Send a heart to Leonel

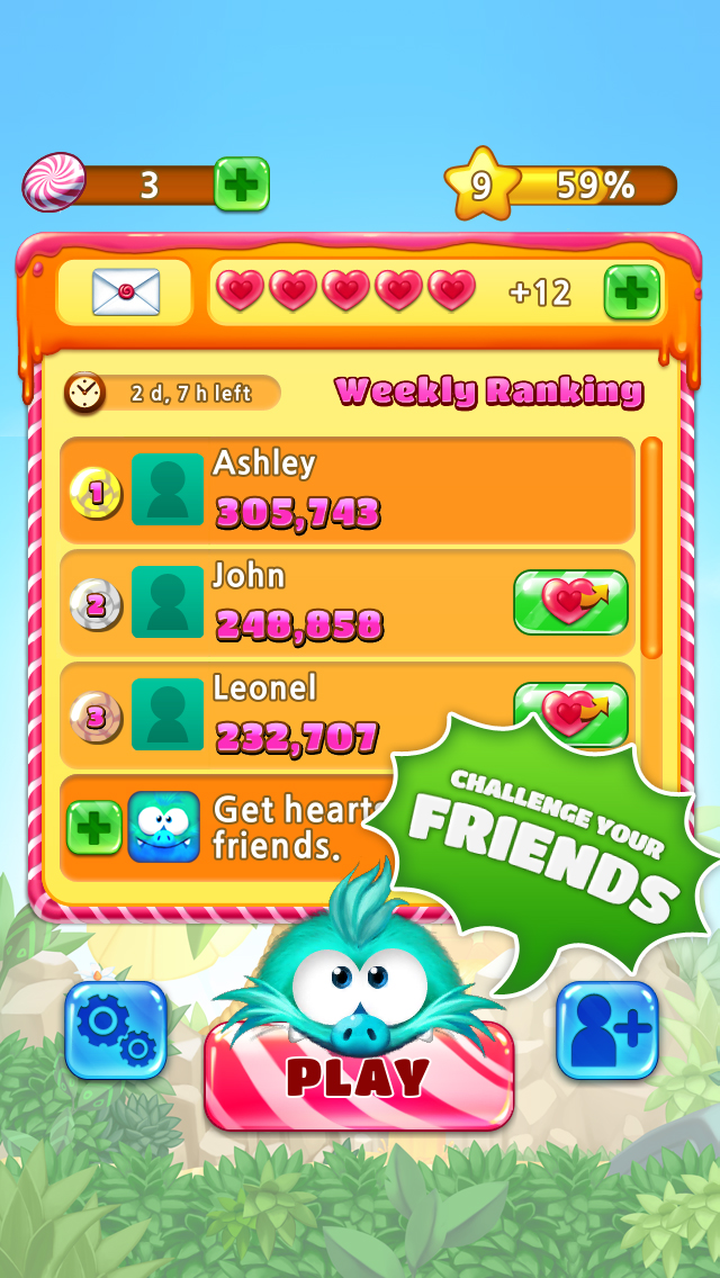[x=570, y=710]
